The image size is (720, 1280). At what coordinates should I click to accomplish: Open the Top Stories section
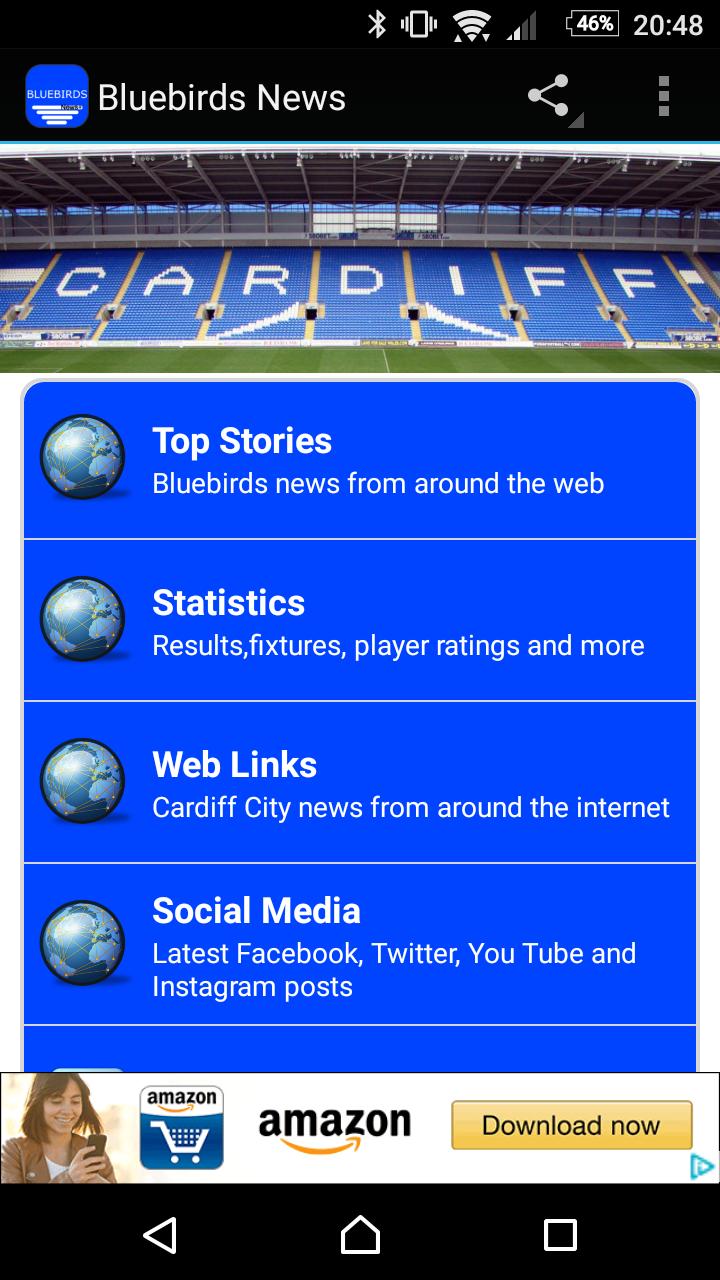pos(360,458)
